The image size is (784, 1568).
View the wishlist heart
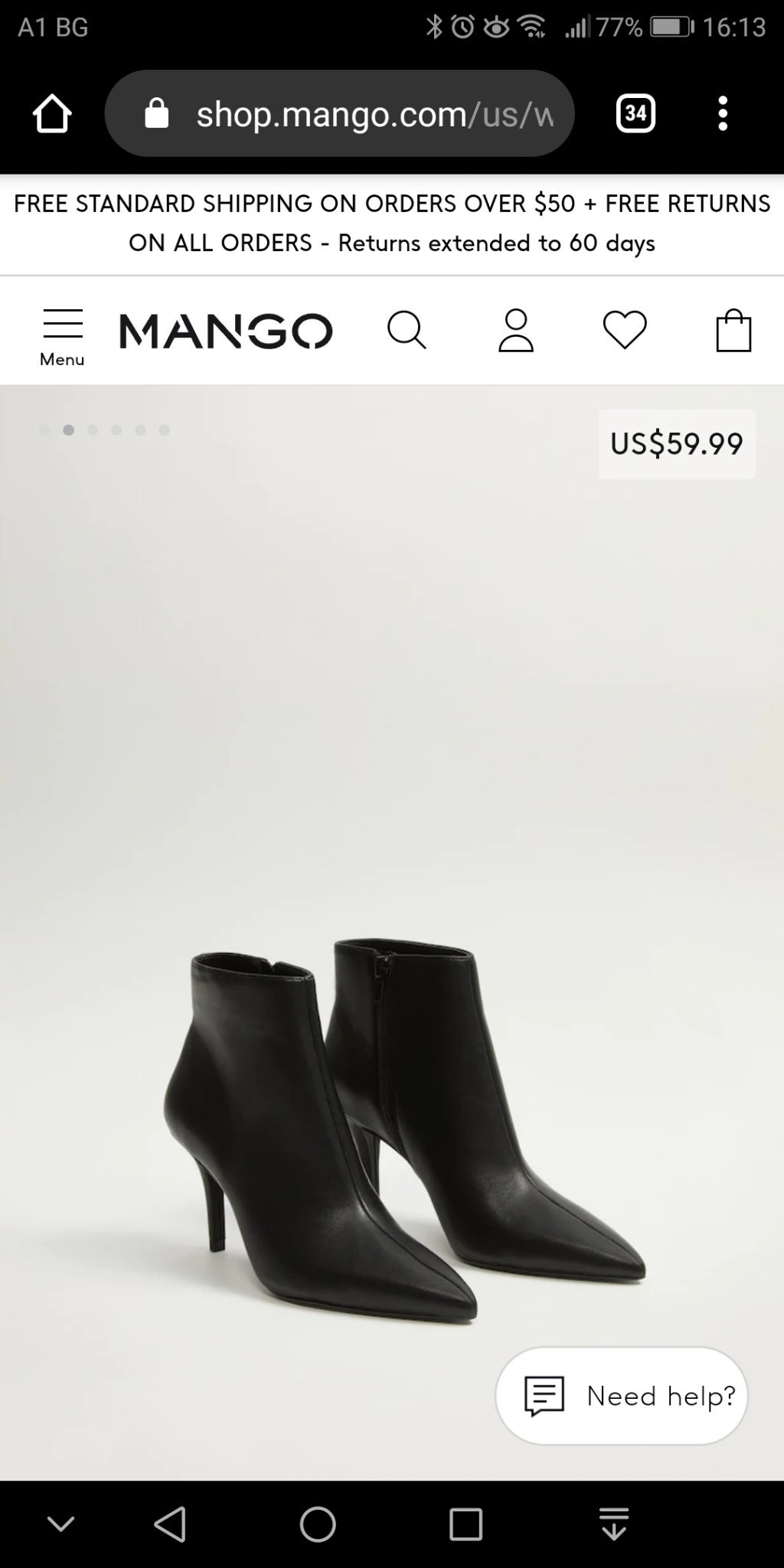pos(625,331)
